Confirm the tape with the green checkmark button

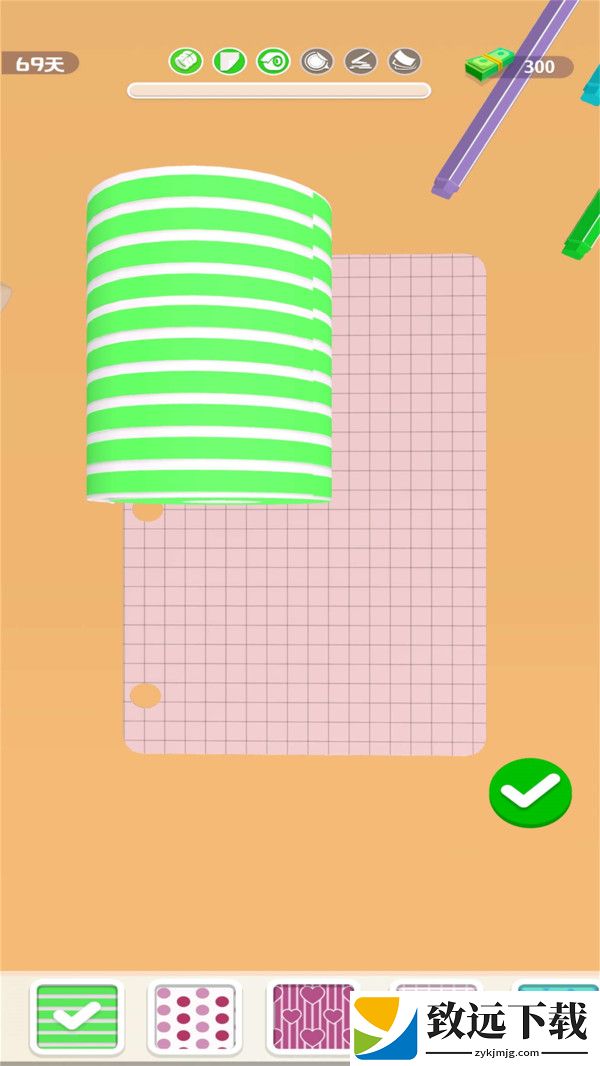point(530,793)
